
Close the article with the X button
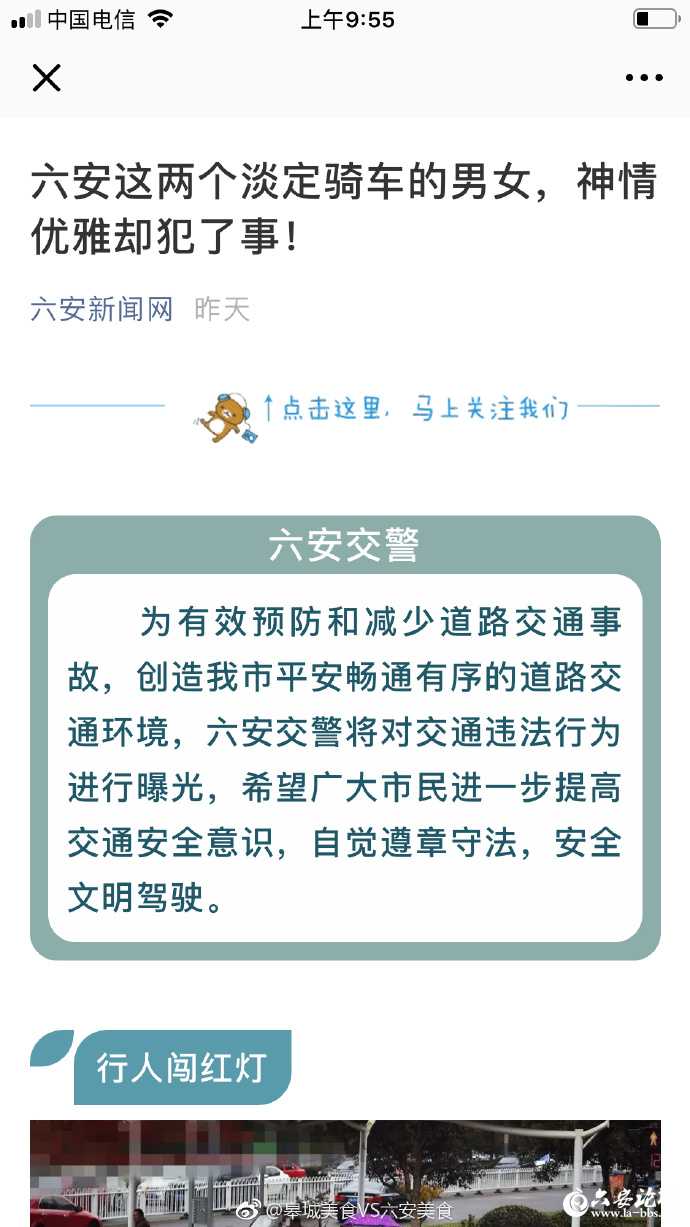[x=46, y=77]
